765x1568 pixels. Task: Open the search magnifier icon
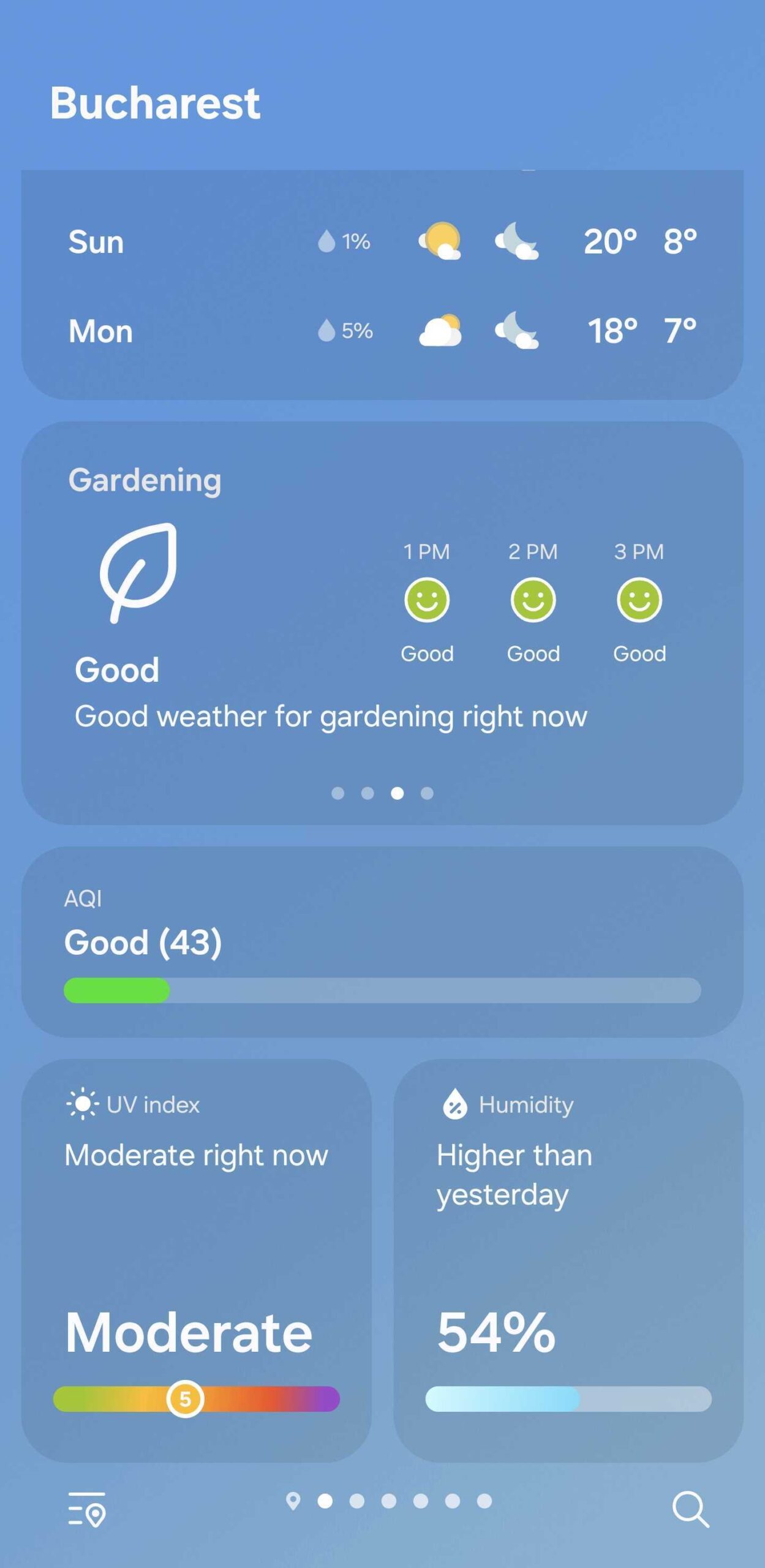tap(690, 1509)
